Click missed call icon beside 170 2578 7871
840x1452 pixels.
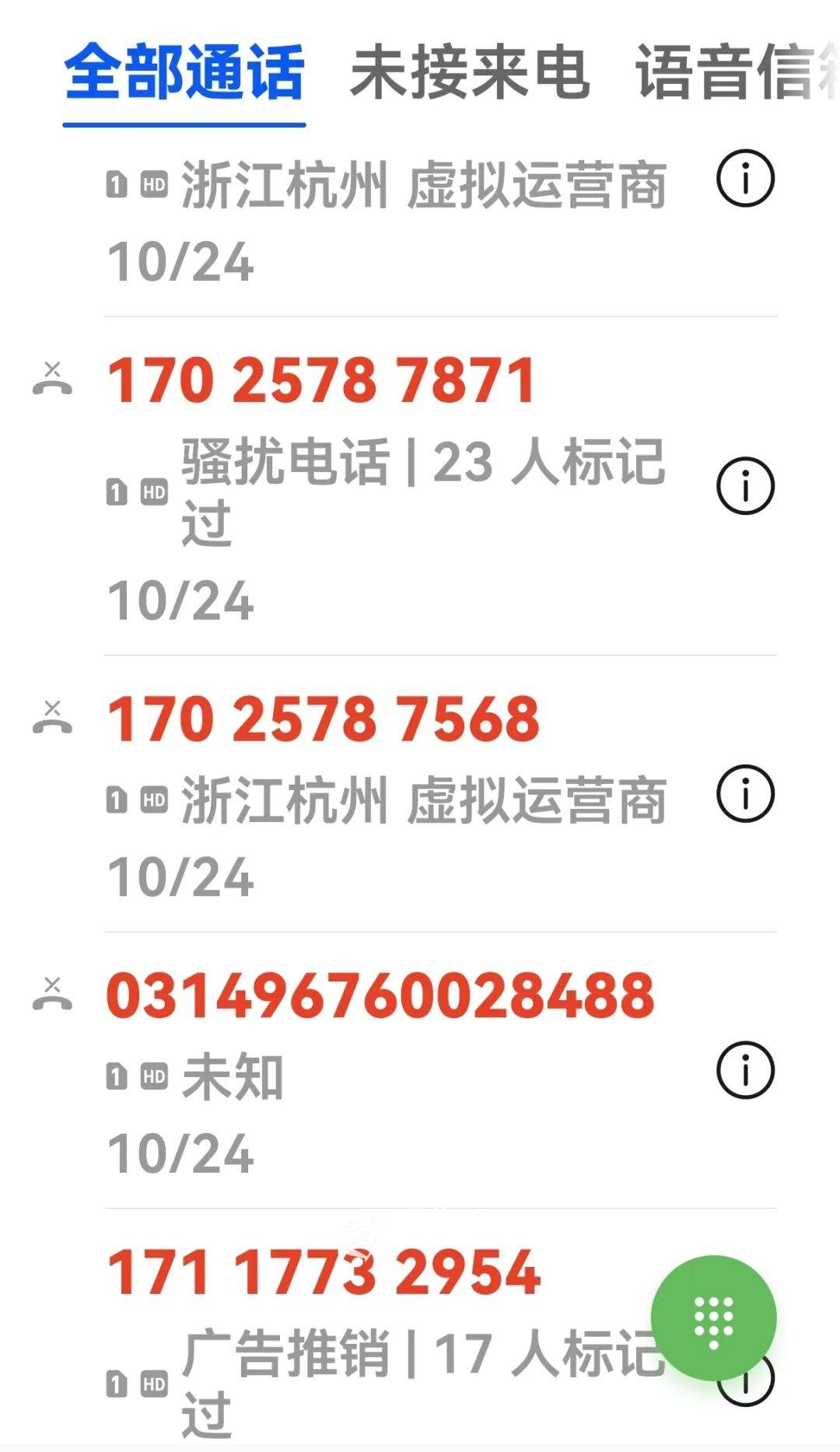pos(54,377)
